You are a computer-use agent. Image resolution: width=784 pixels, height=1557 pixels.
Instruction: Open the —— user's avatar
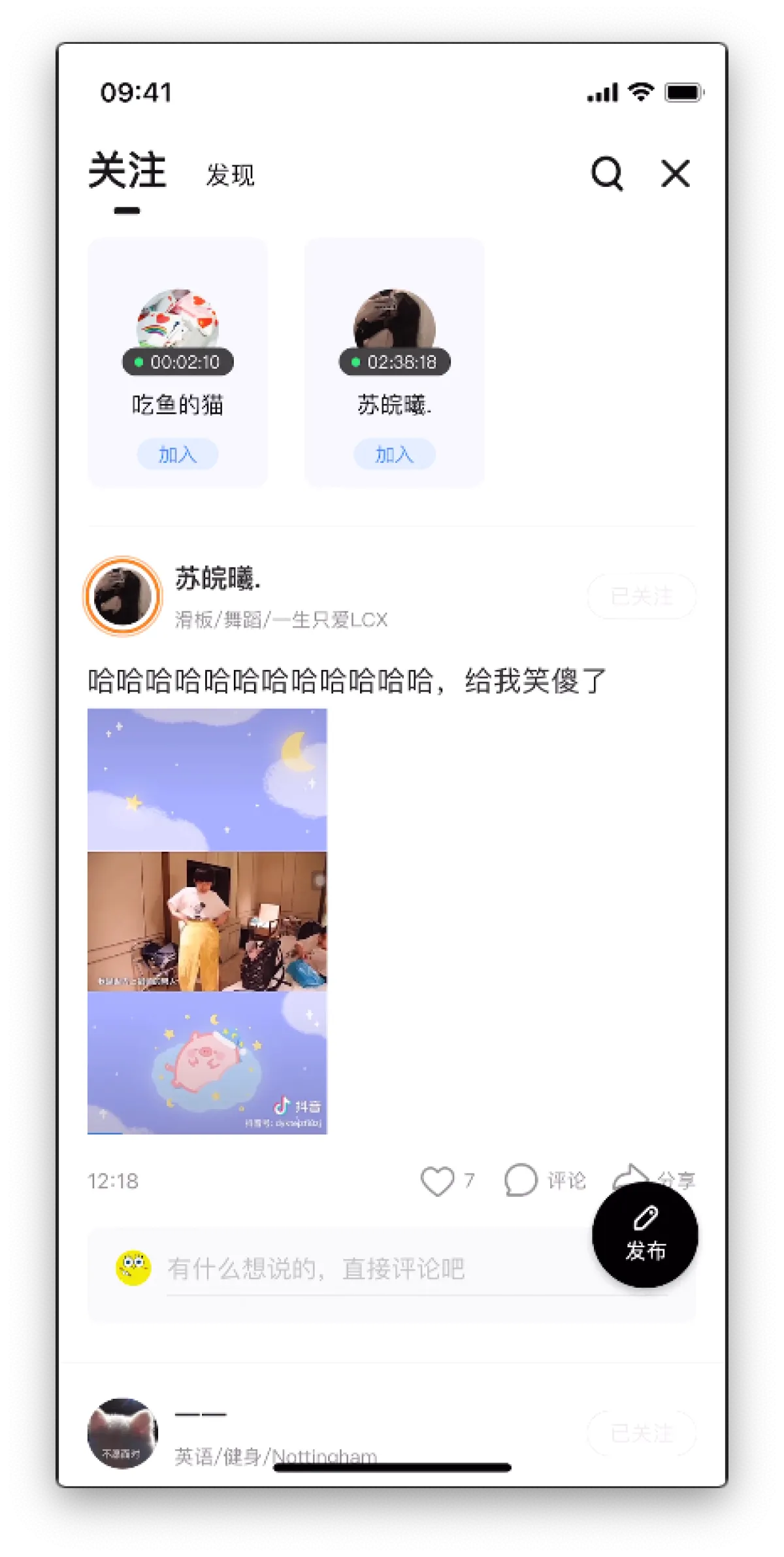(x=123, y=1433)
